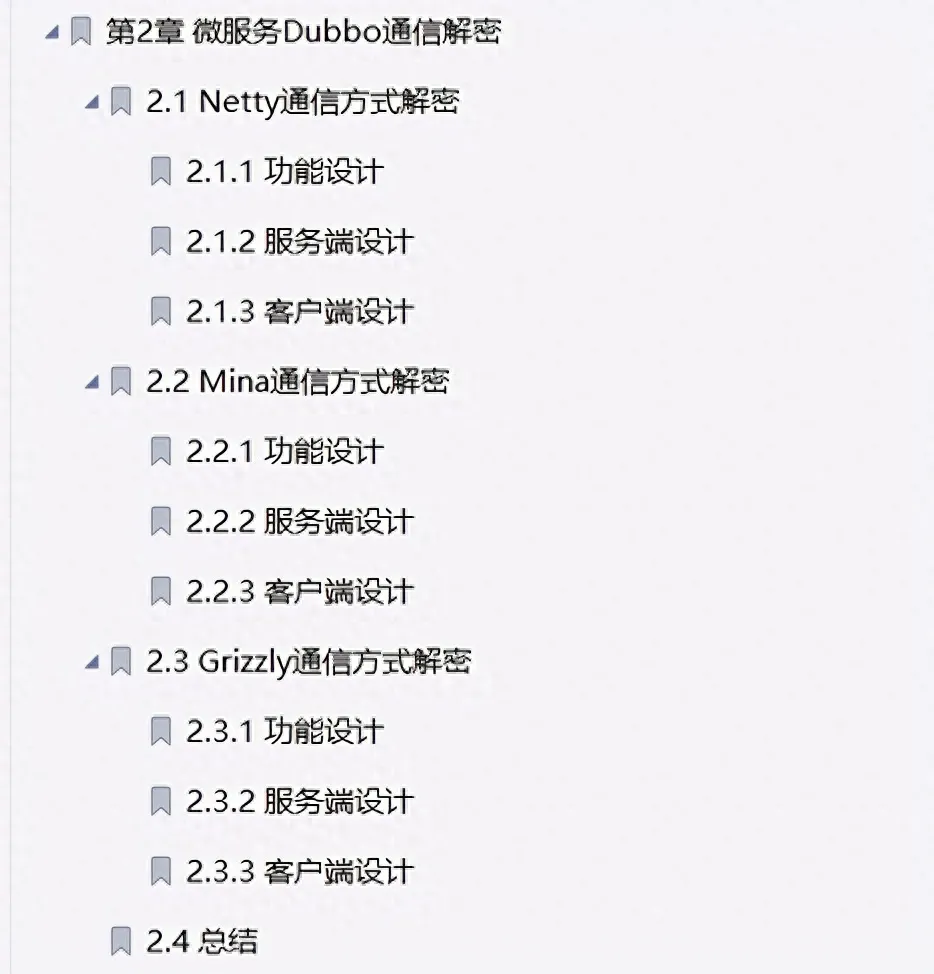
Task: Open 2.1 Netty通信方式解密 bookmark title
Action: pos(302,102)
